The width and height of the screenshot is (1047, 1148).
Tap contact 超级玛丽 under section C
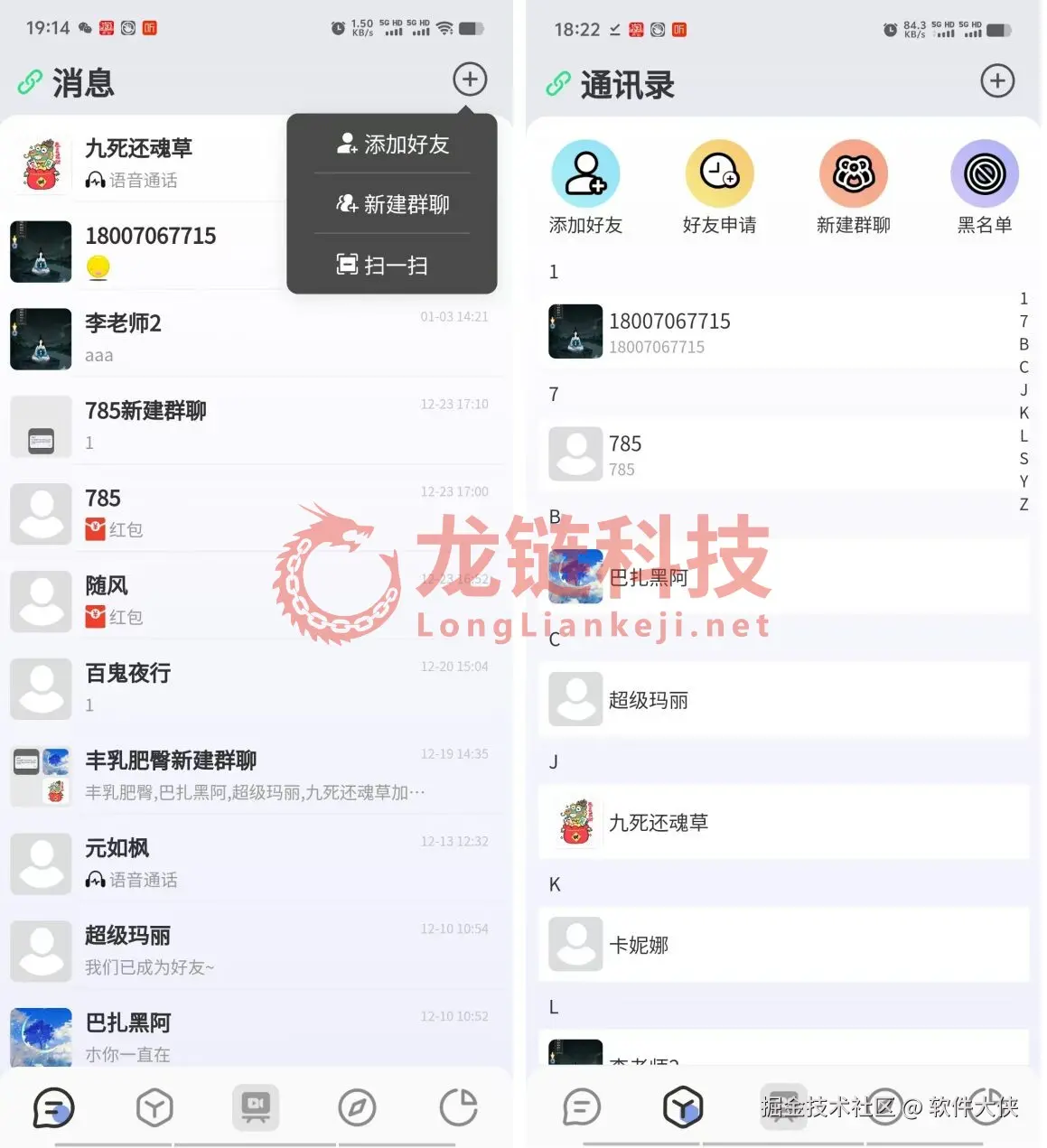click(782, 700)
